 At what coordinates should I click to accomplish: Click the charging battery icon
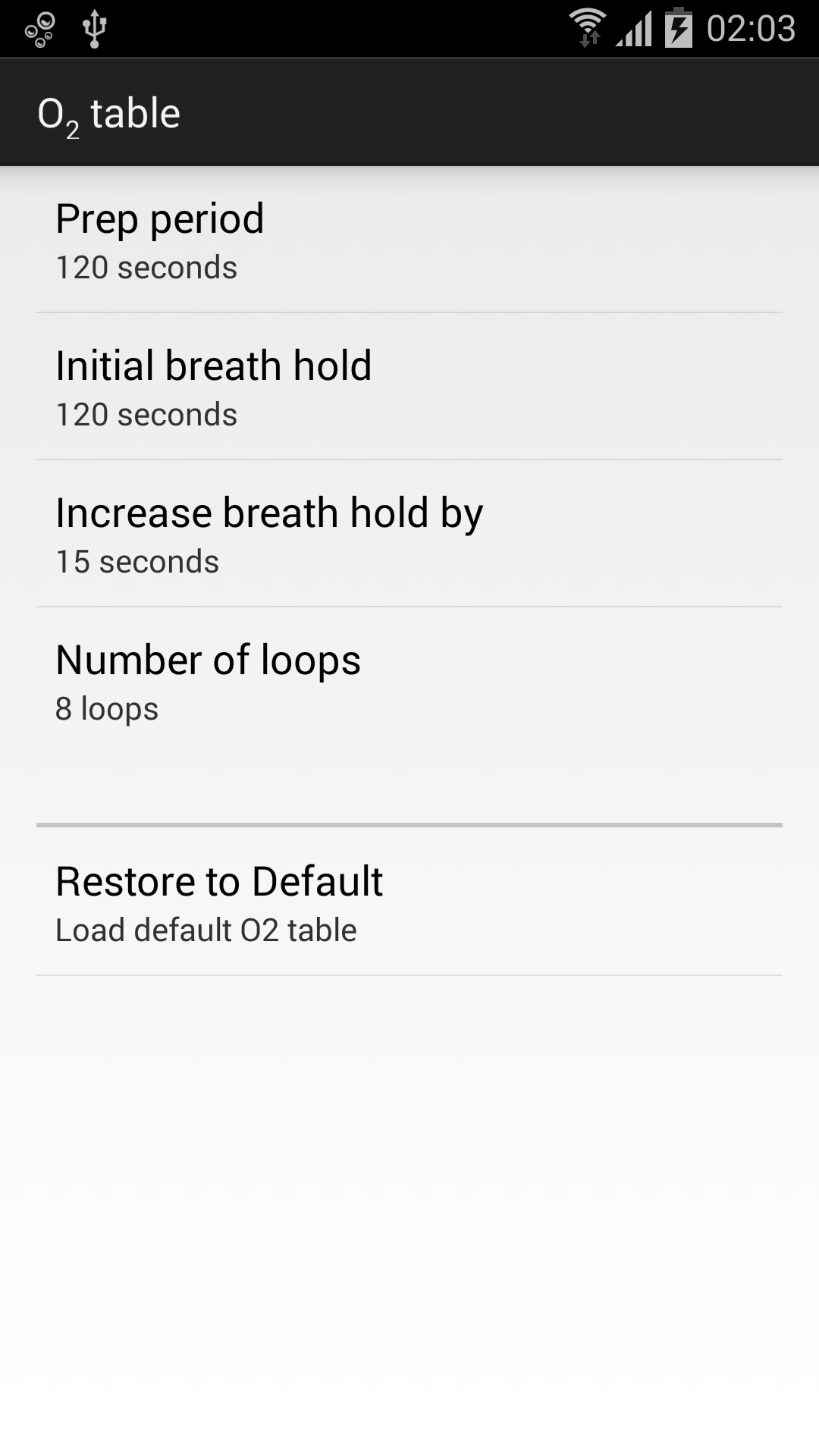[677, 29]
